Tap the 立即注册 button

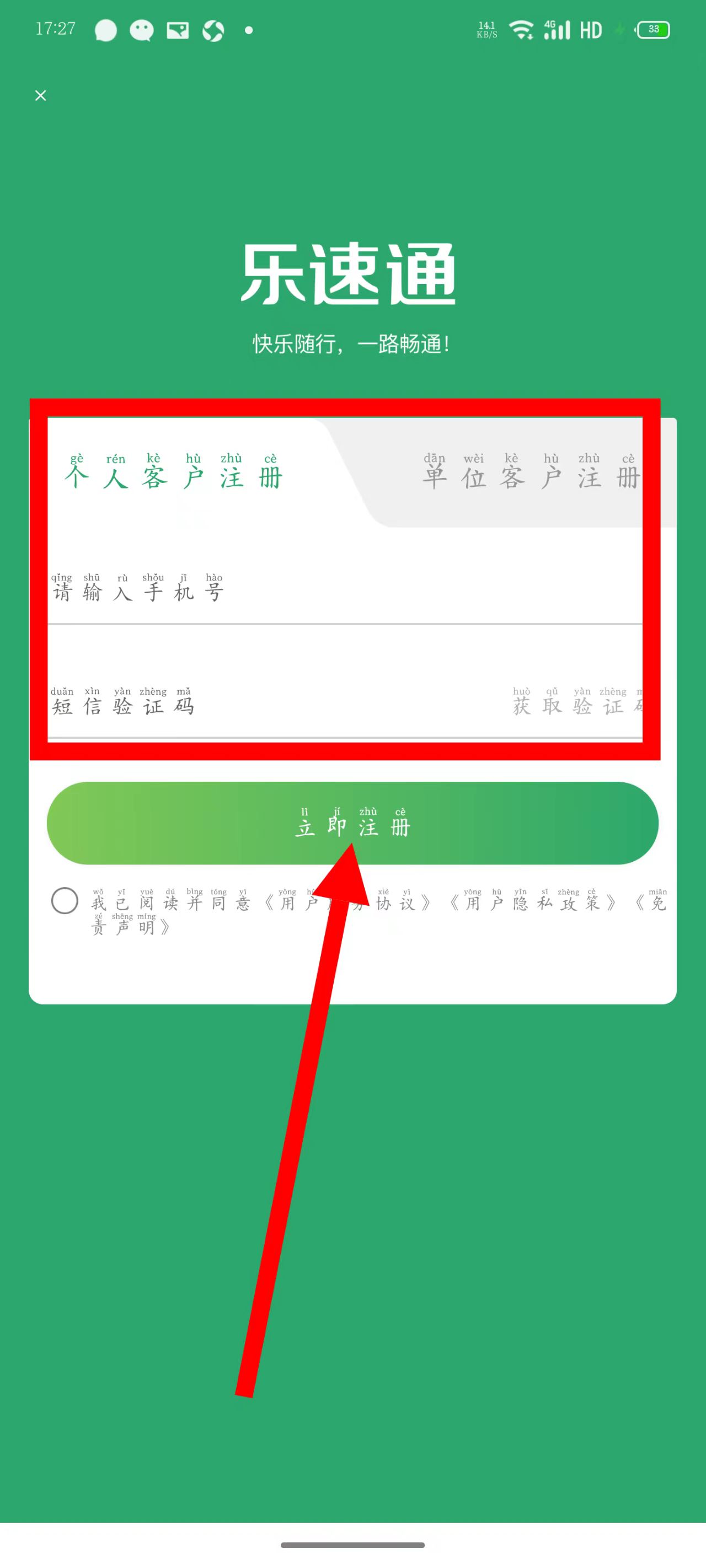pyautogui.click(x=352, y=823)
